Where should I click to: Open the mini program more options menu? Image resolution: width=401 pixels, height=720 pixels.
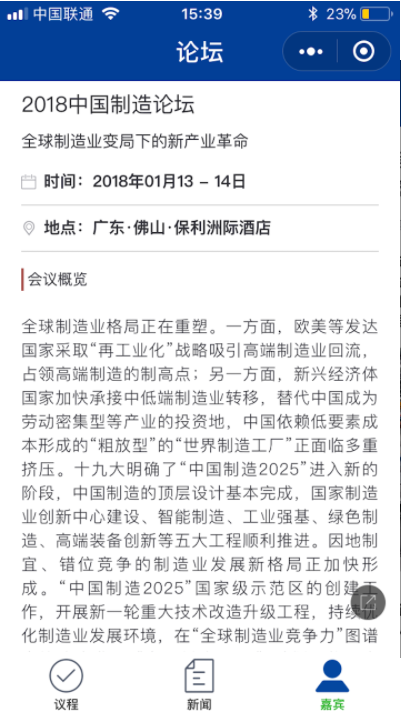point(311,51)
